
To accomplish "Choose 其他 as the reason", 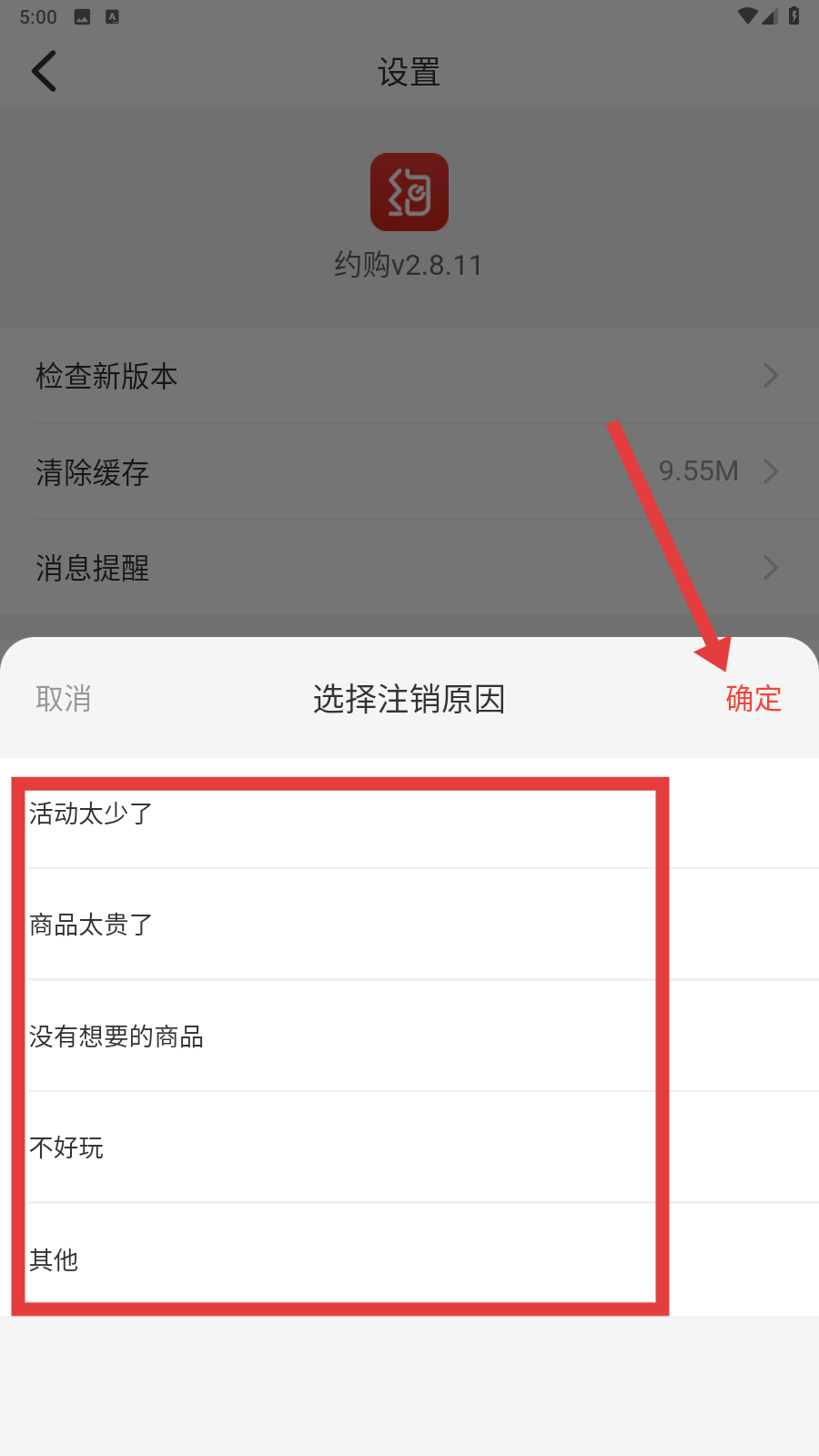I will pos(55,1260).
